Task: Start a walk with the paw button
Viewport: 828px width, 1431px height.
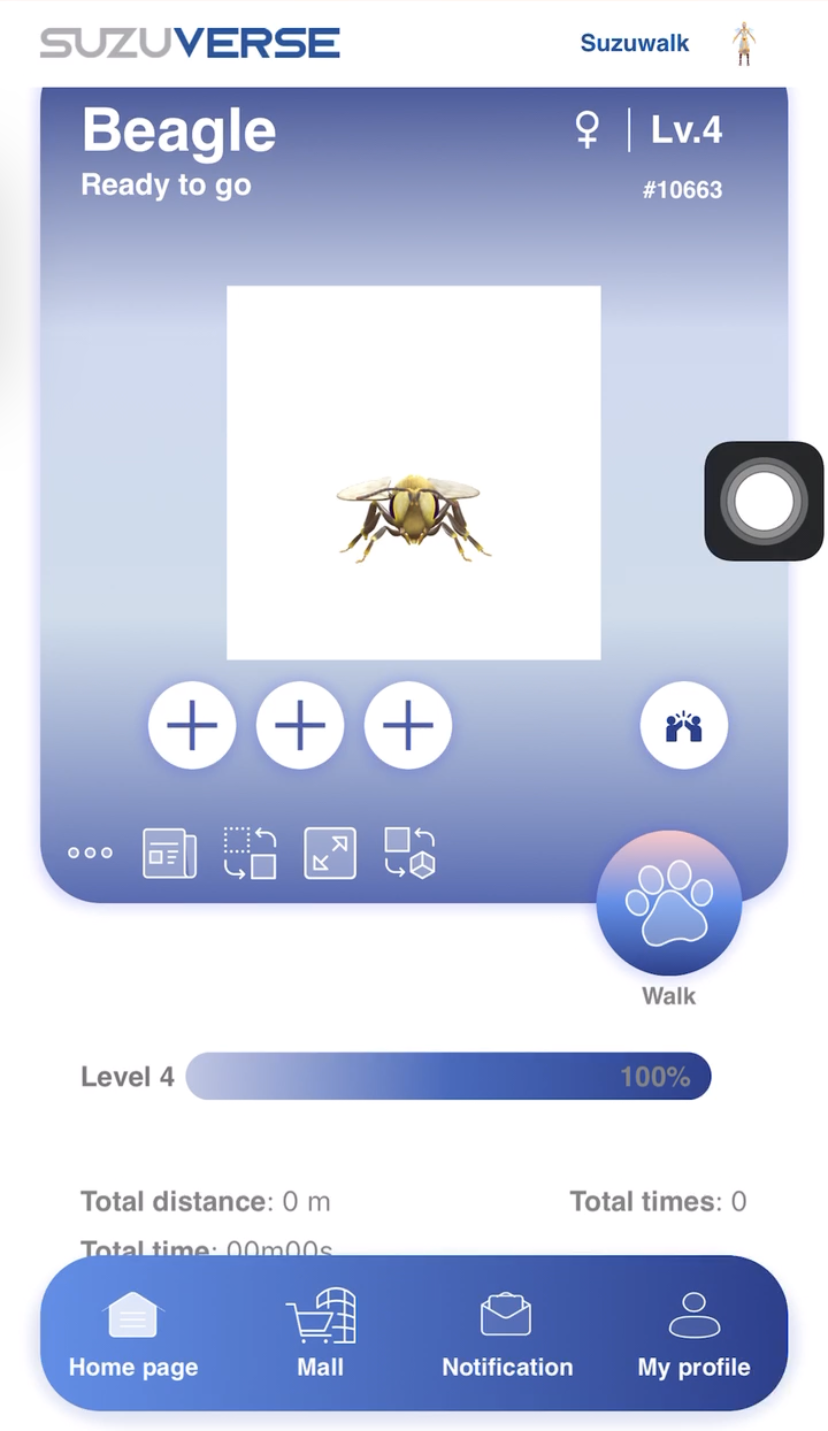Action: point(669,903)
